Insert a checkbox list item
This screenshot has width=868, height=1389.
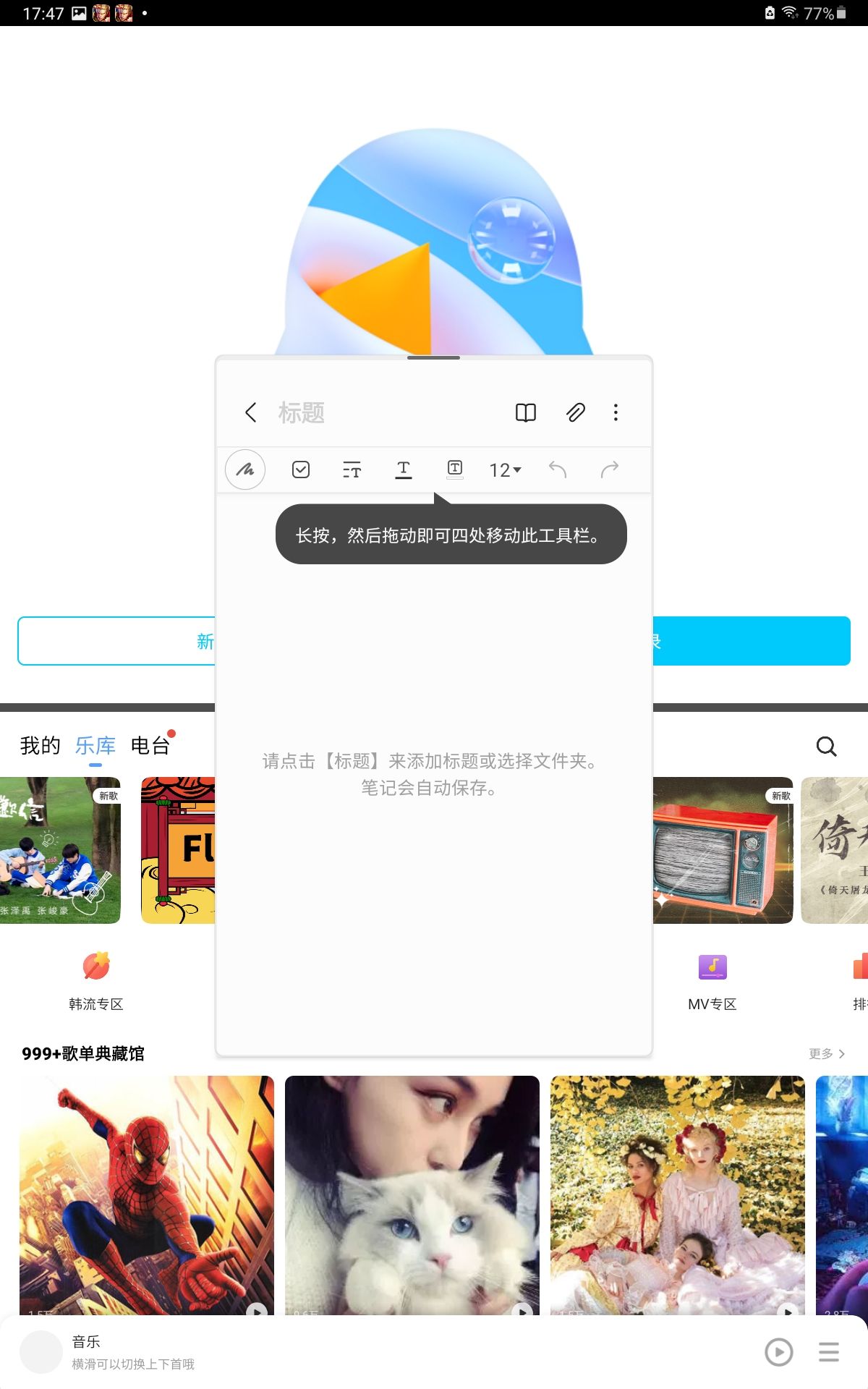[x=301, y=470]
